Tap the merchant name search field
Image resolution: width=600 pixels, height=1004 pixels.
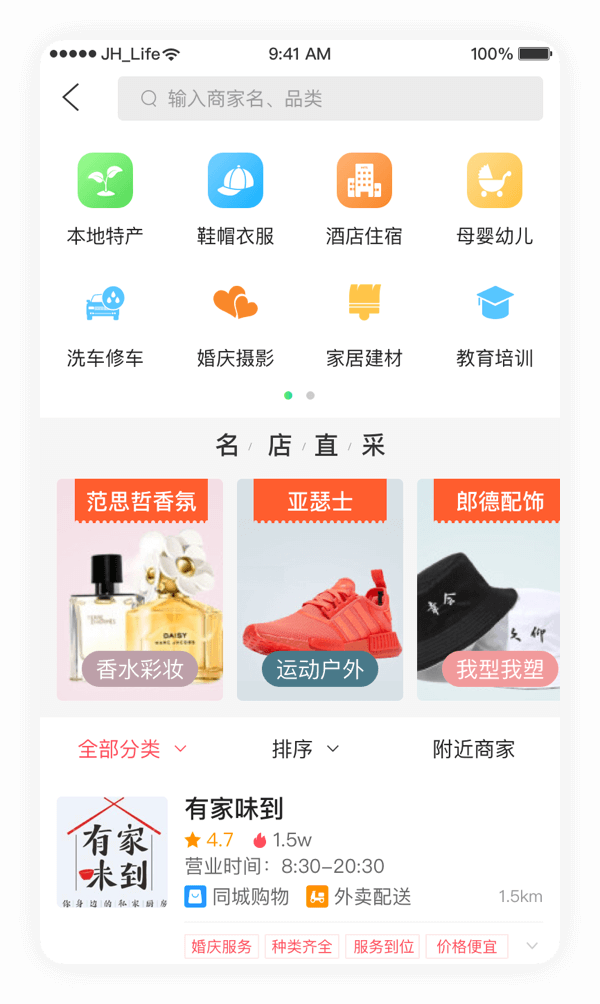pos(330,99)
